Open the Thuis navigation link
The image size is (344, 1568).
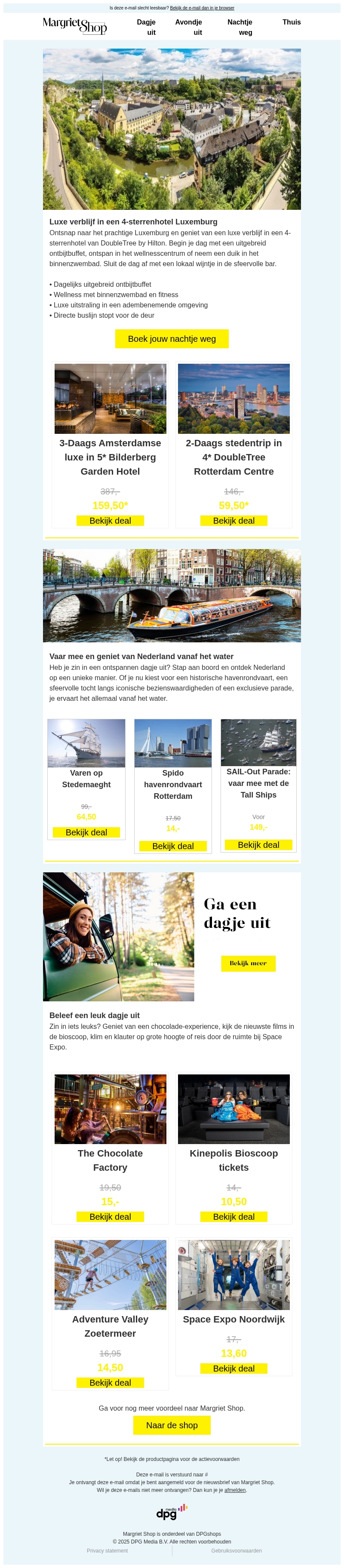[291, 22]
